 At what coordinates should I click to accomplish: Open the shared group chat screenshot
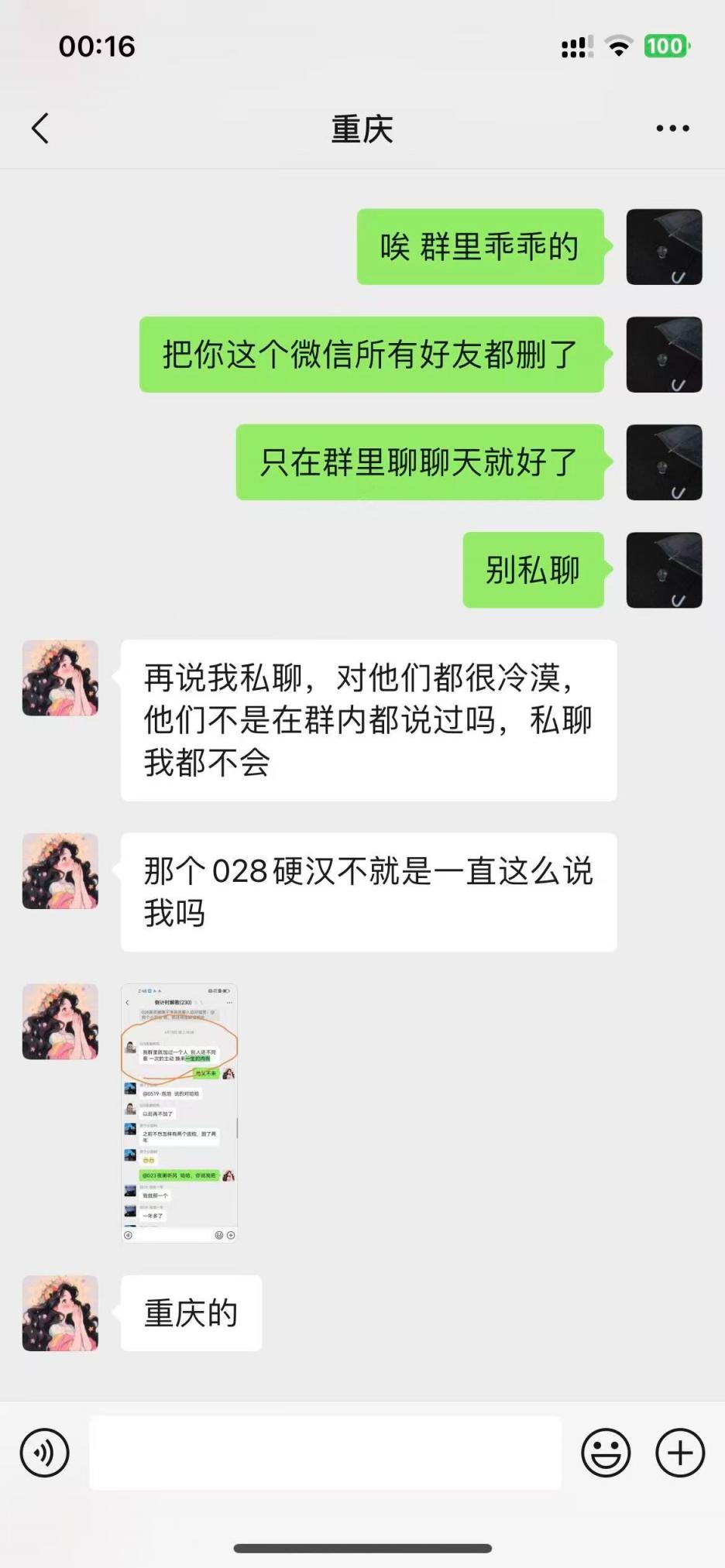point(180,1113)
